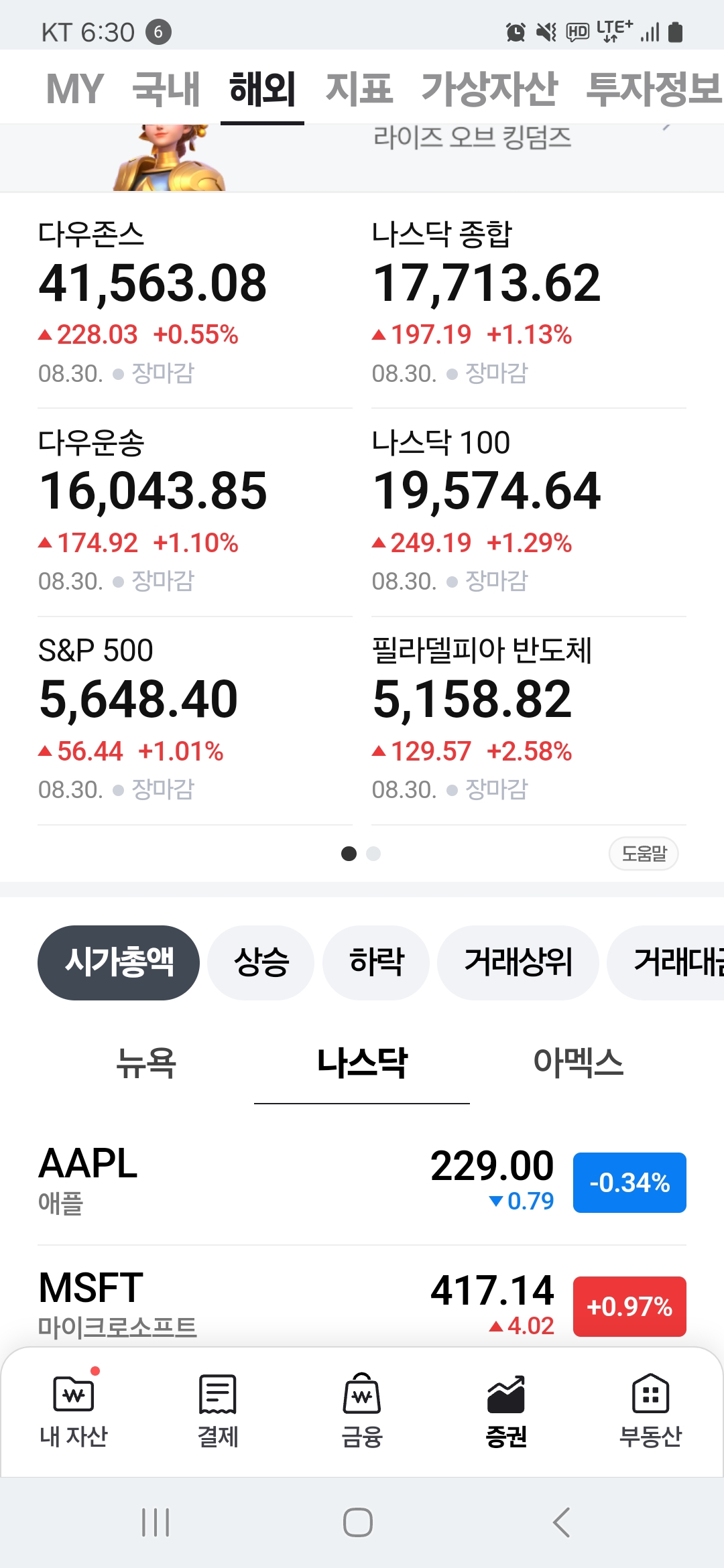
Task: Switch to the 국내 tab
Action: click(x=166, y=88)
